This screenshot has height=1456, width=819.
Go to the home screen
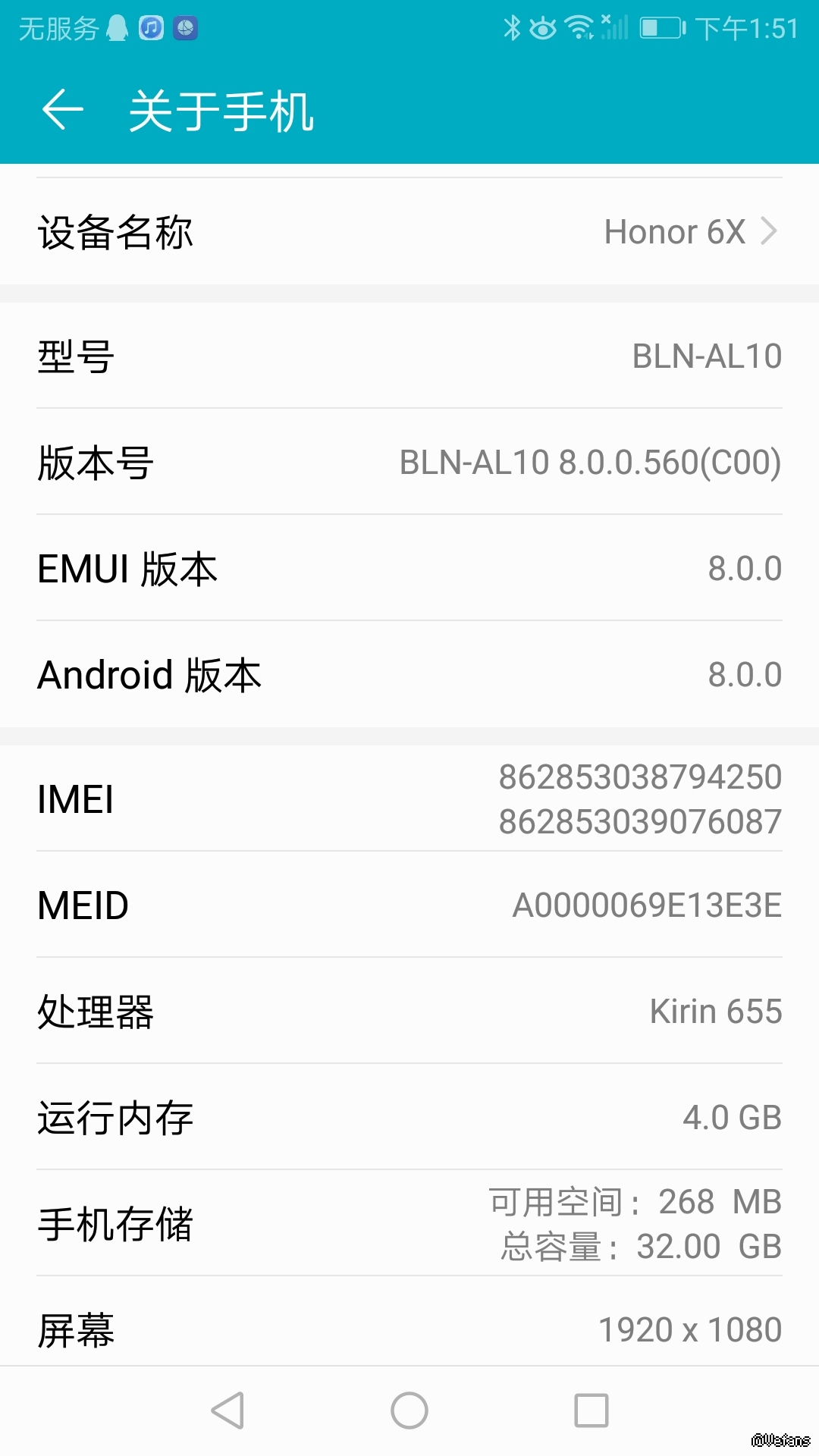pyautogui.click(x=409, y=1410)
